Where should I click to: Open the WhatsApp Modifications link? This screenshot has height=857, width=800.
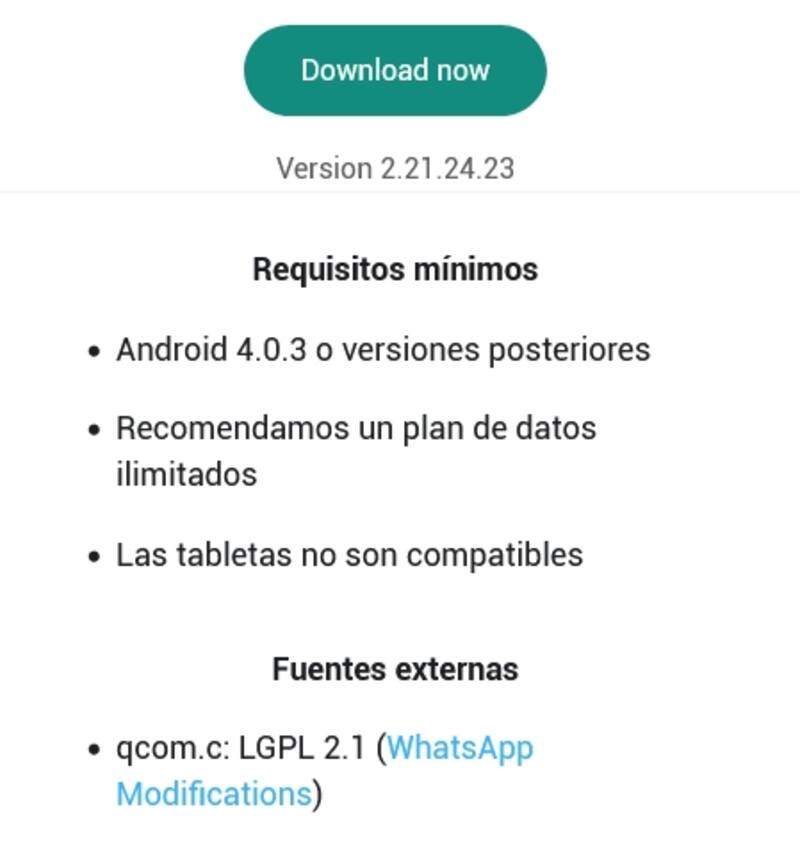459,749
